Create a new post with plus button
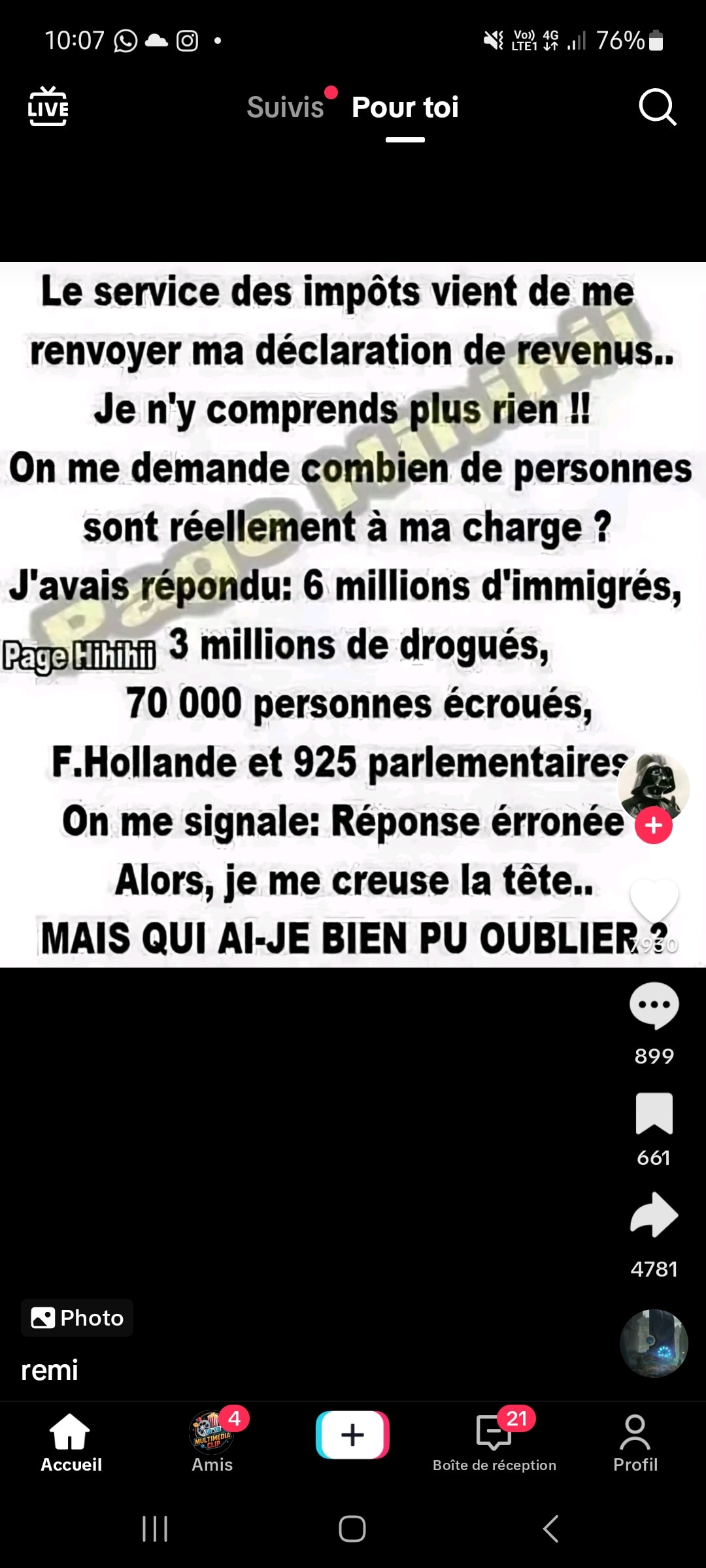The image size is (706, 1568). click(353, 1435)
